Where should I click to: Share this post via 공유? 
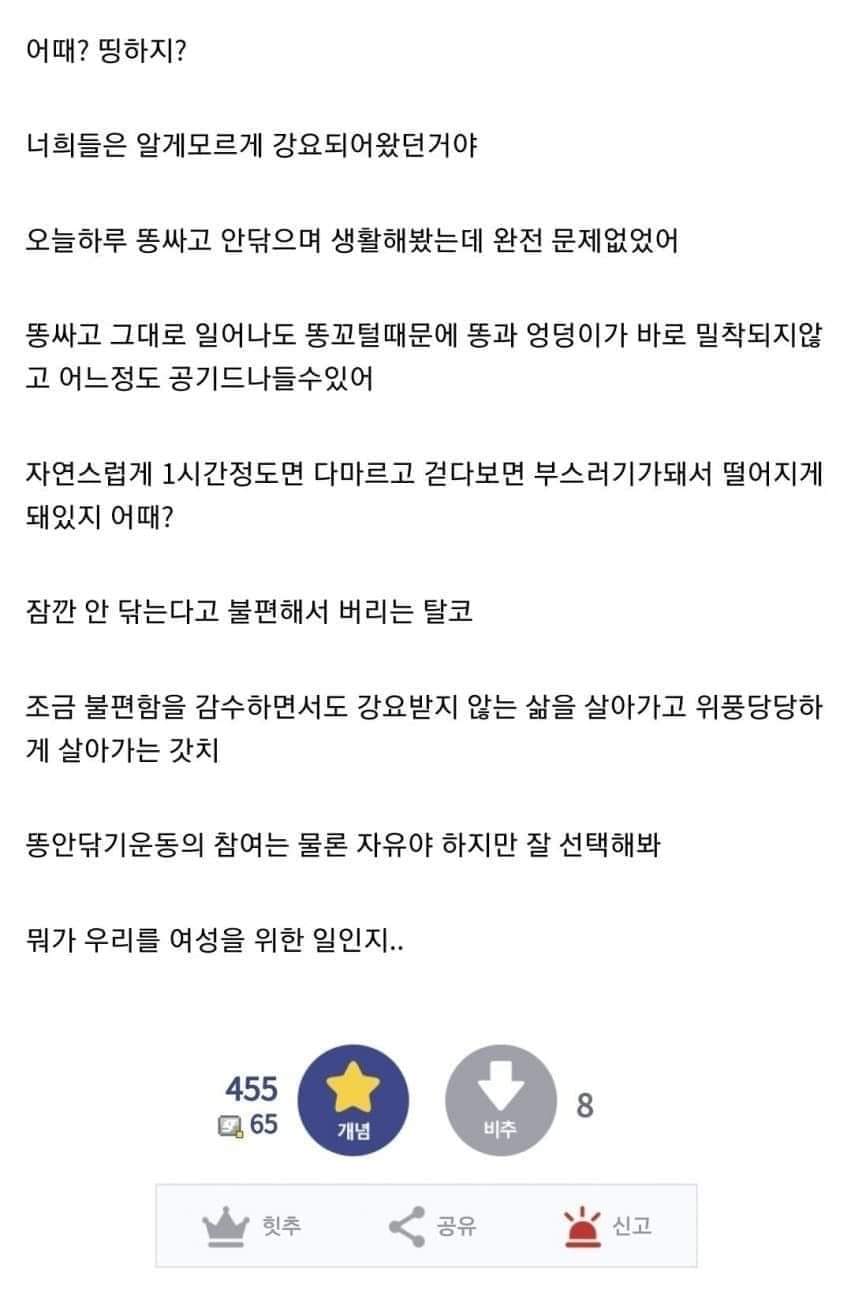431,1226
